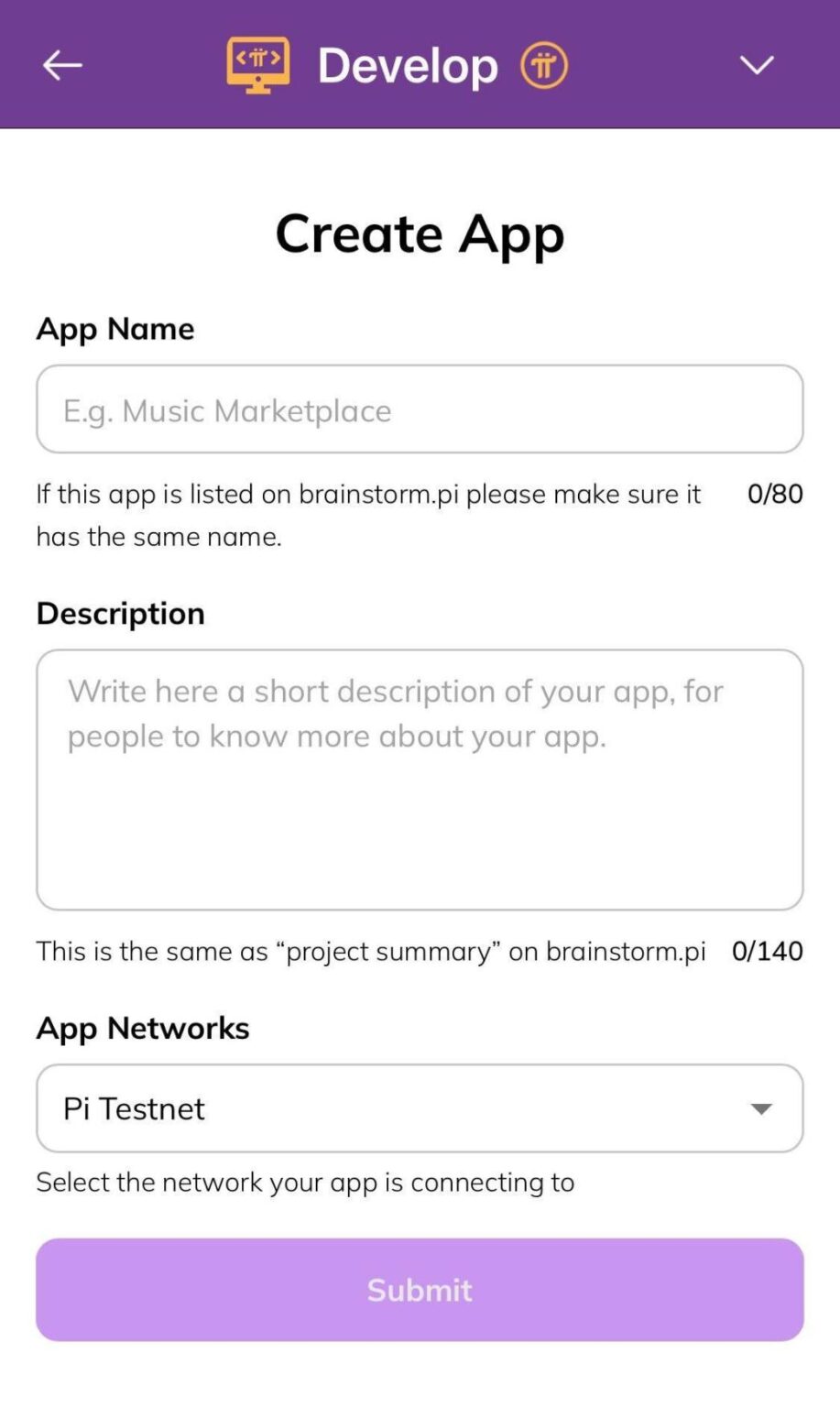Click the back arrow in the header

tap(61, 65)
